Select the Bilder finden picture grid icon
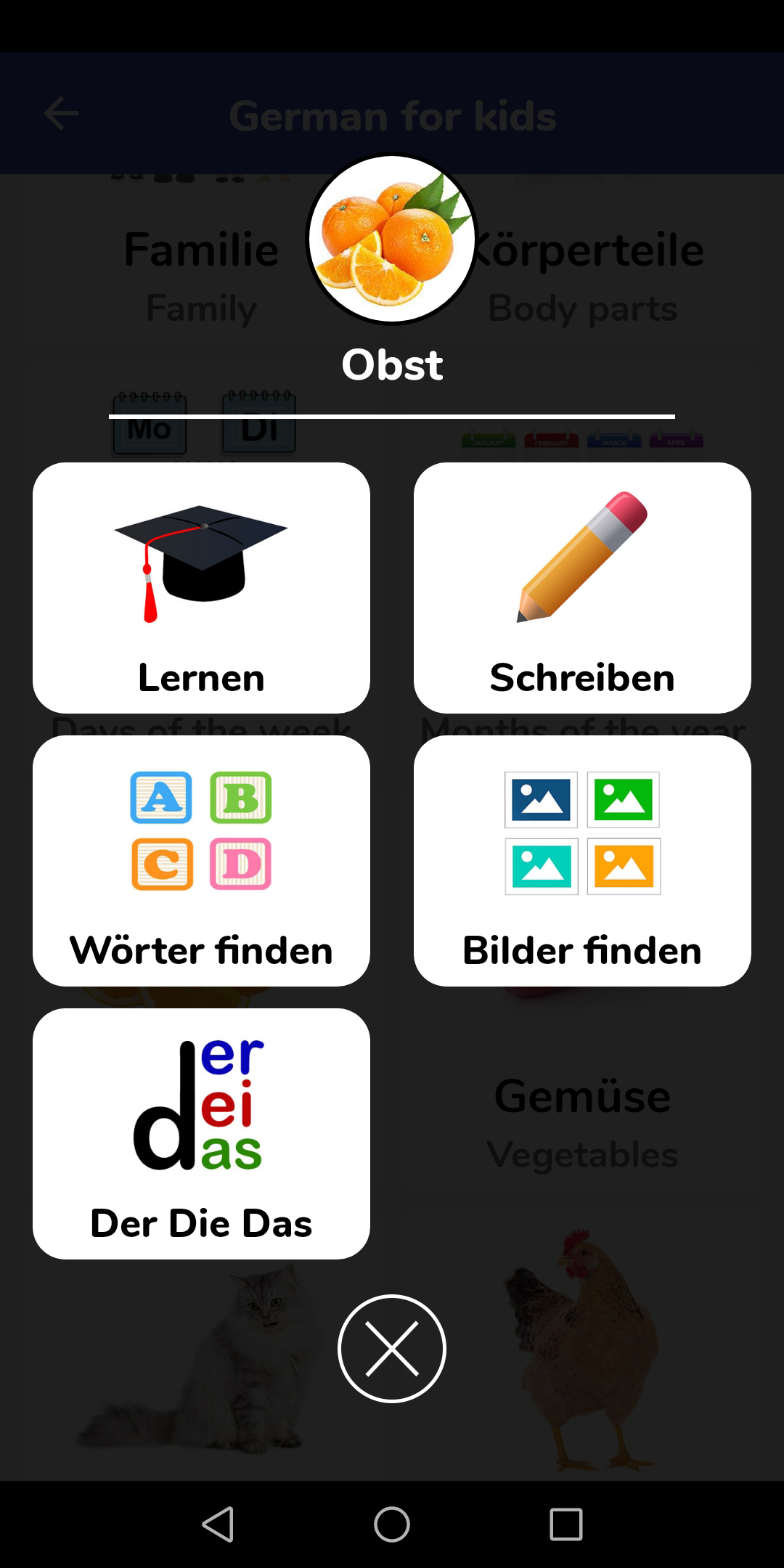This screenshot has height=1568, width=784. [581, 831]
